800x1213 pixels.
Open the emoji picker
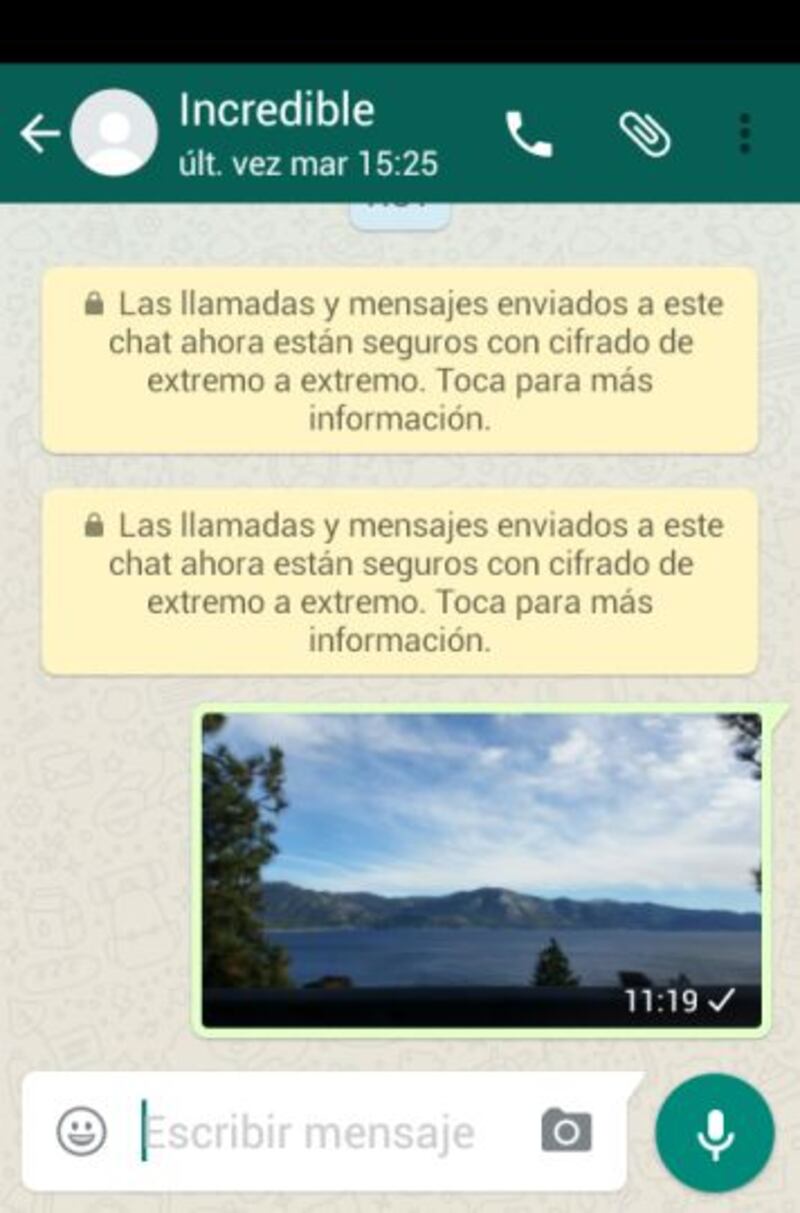(81, 1132)
